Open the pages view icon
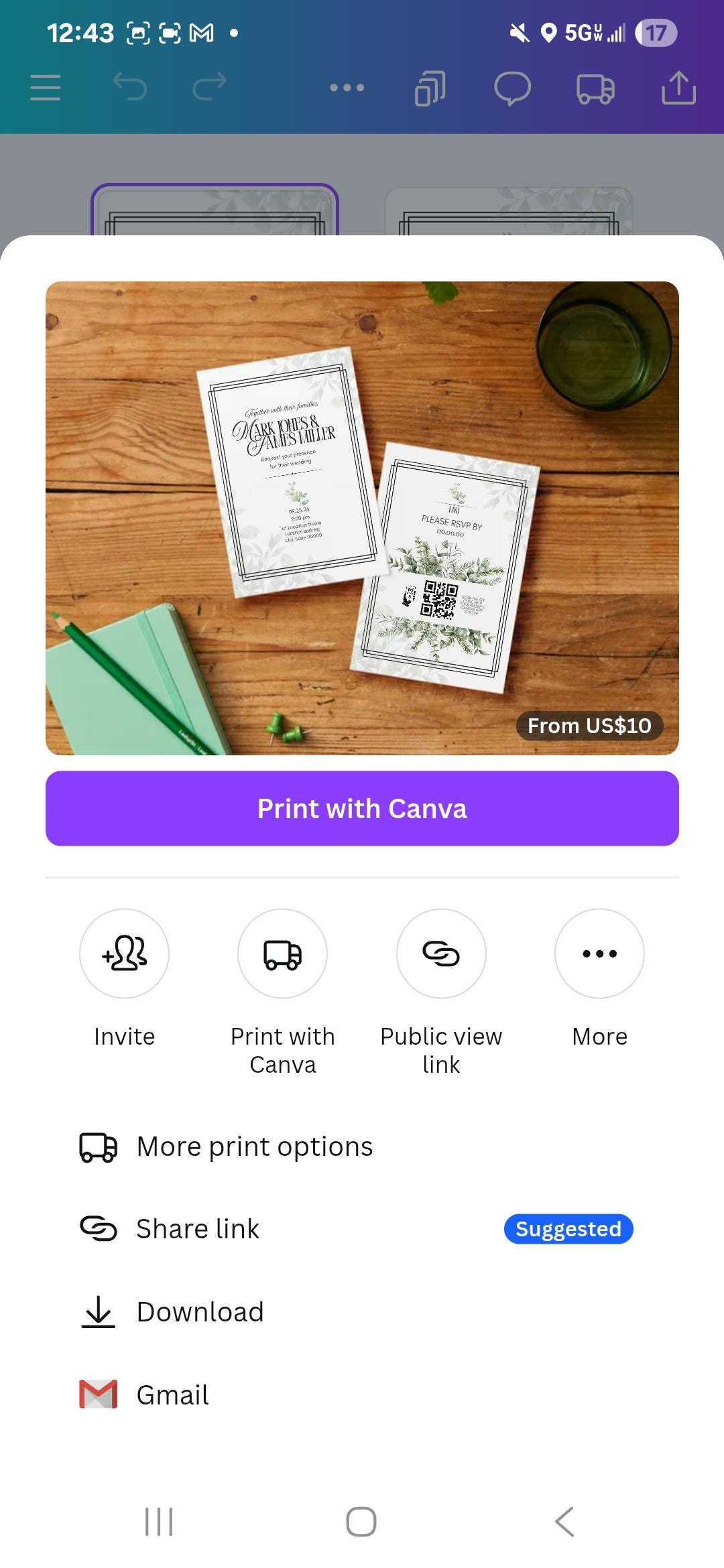This screenshot has height=1568, width=724. pos(430,88)
